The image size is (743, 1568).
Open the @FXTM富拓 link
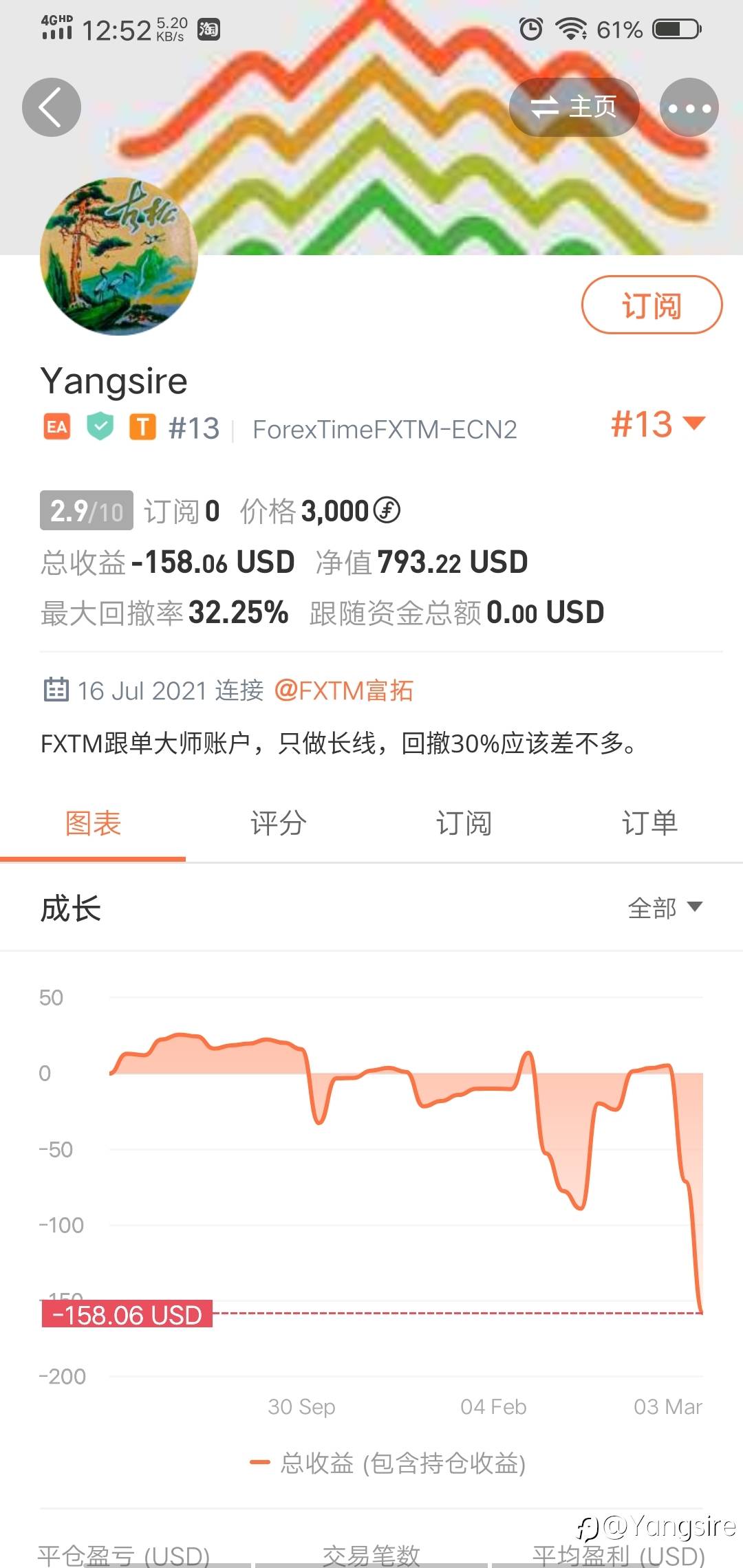click(344, 690)
